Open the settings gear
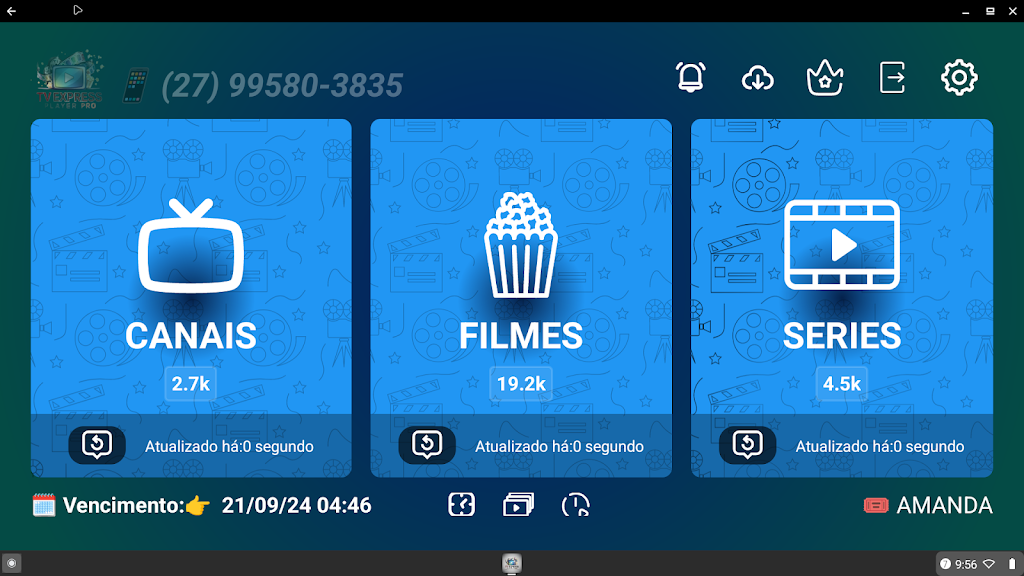The height and width of the screenshot is (576, 1024). click(959, 77)
